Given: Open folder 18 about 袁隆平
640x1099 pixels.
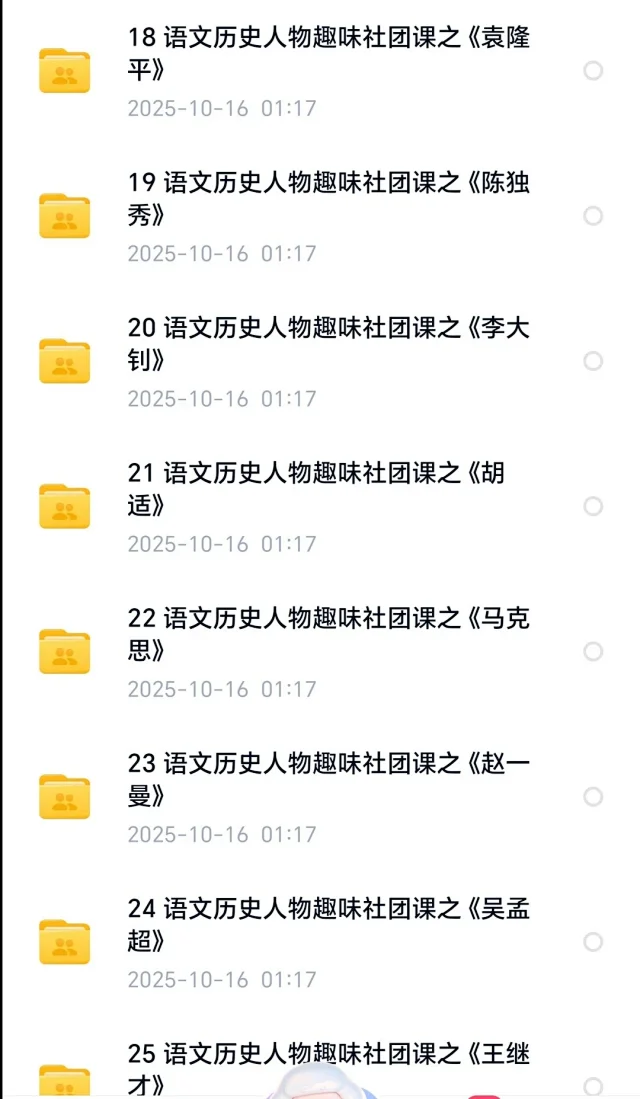Looking at the screenshot, I should pos(328,55).
